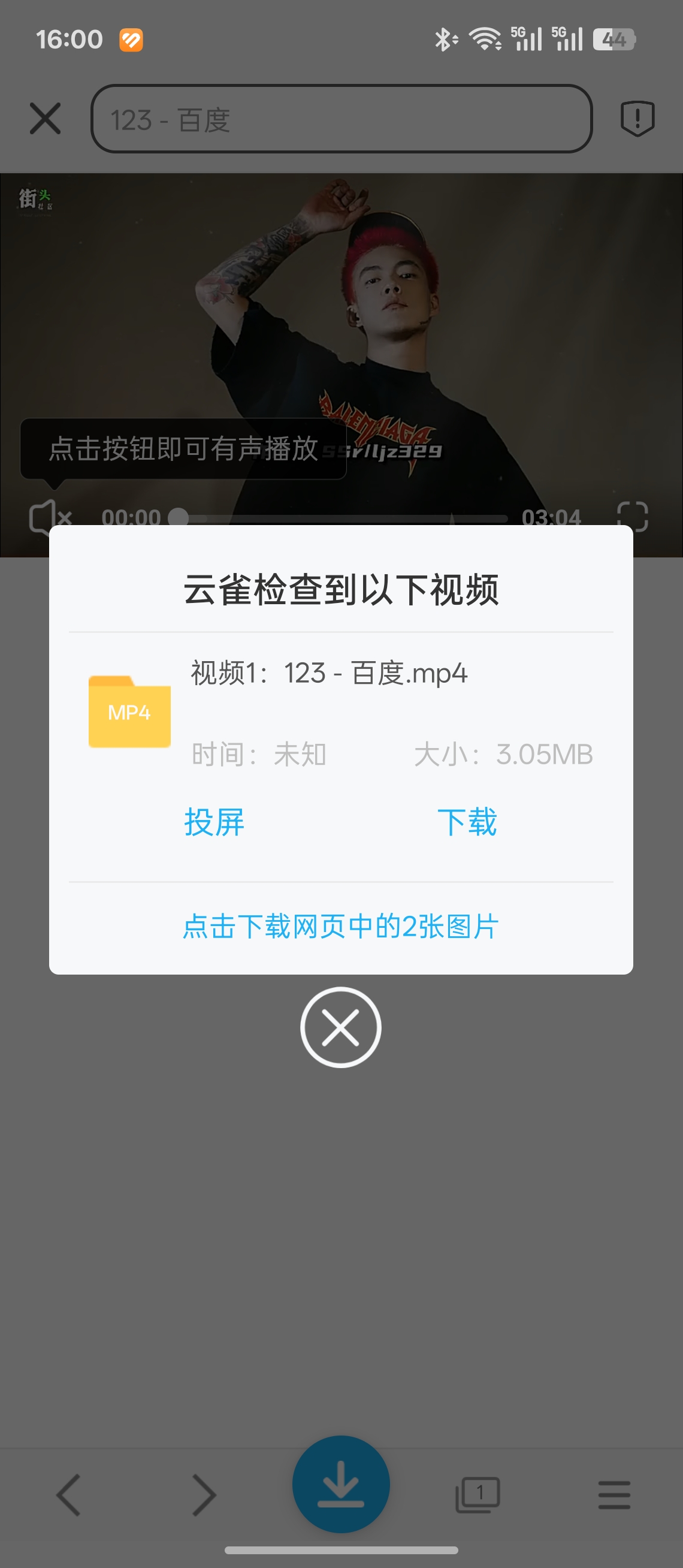This screenshot has height=1568, width=683.
Task: Open the tabs switcher
Action: [x=478, y=1494]
